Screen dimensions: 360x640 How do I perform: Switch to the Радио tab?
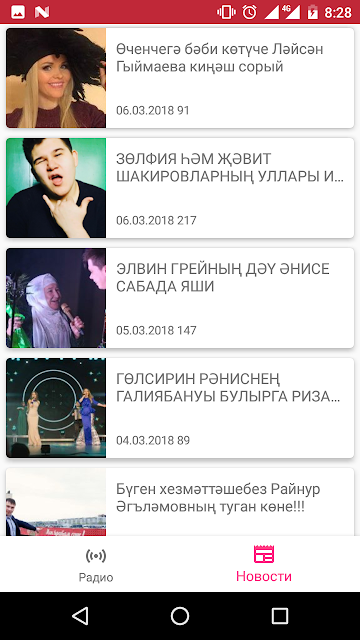coord(96,564)
